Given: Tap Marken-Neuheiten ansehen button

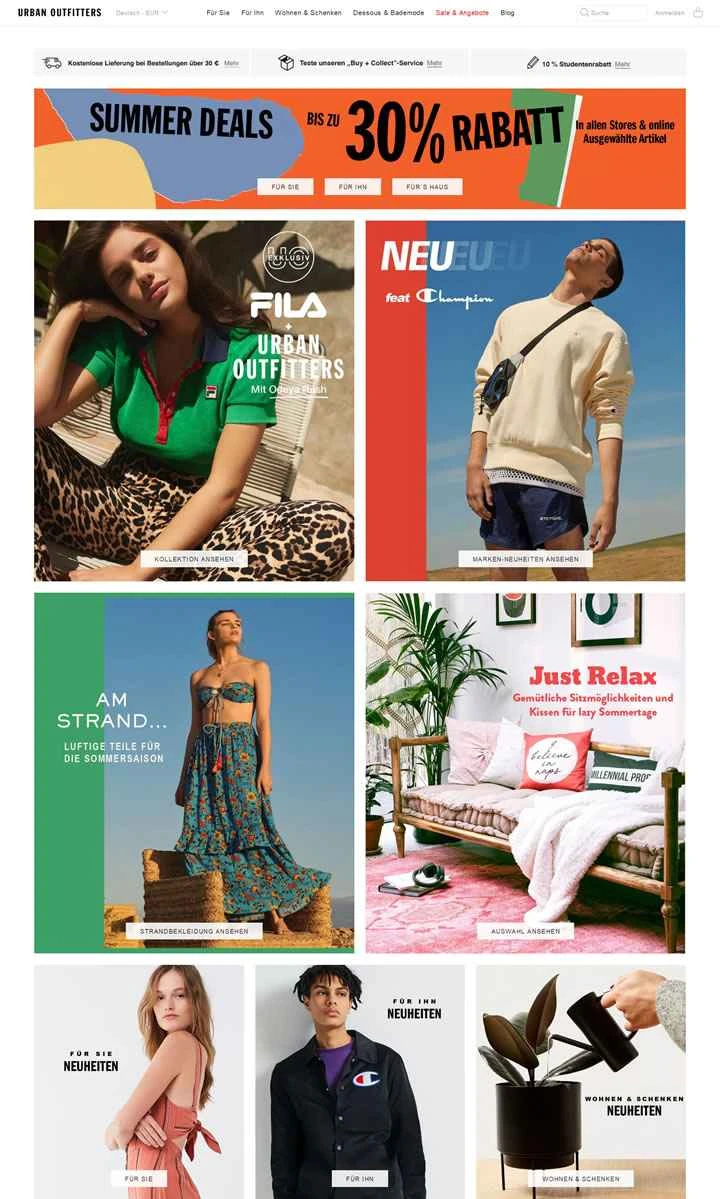Looking at the screenshot, I should click(525, 559).
